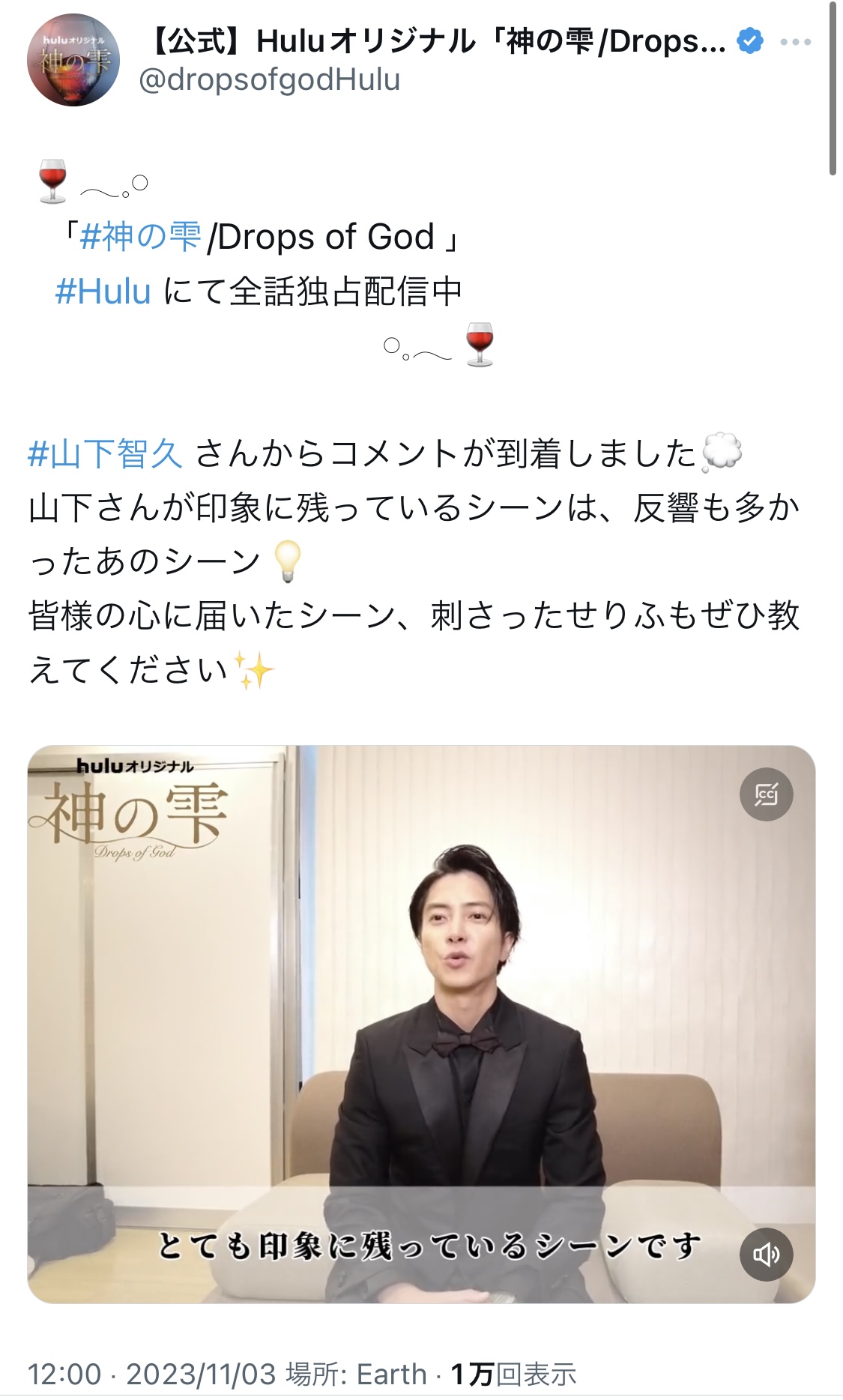The height and width of the screenshot is (1400, 843).
Task: Open the tweet's overflow menu
Action: 795,42
